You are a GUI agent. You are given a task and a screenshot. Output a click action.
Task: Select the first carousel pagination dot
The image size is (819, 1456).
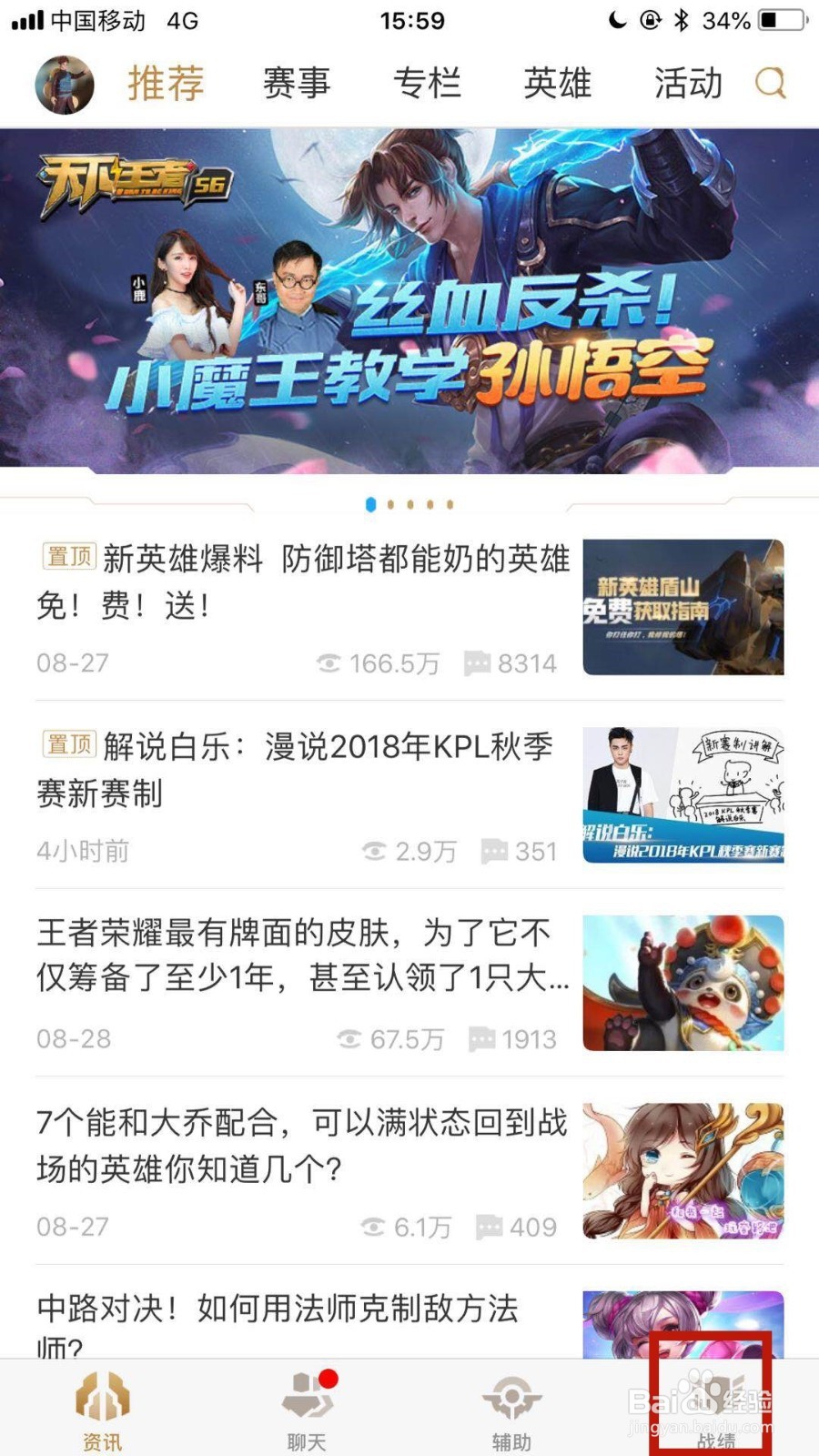tap(371, 504)
